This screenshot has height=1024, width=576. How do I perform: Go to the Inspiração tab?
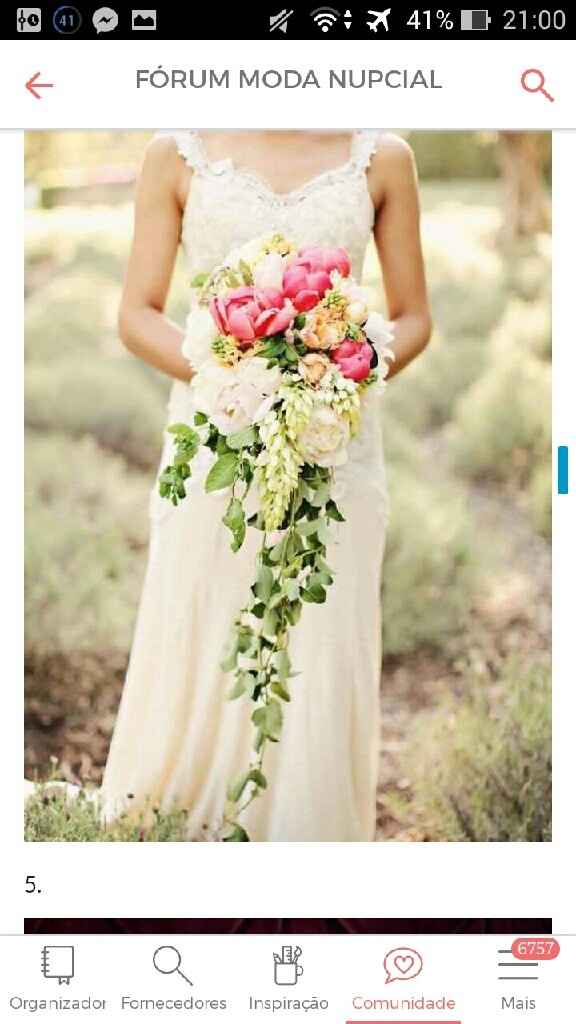point(288,978)
